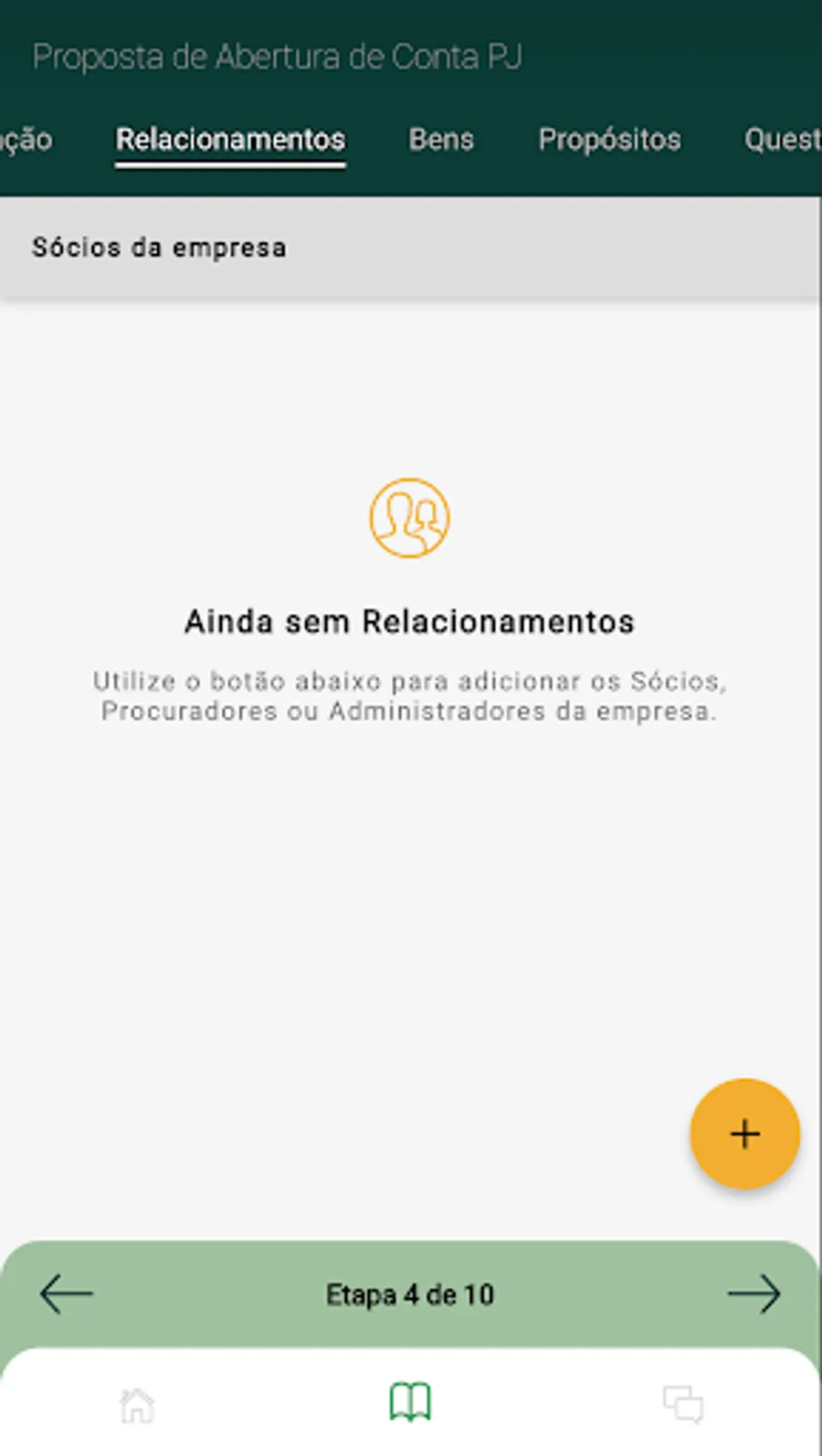Viewport: 822px width, 1456px height.
Task: Switch to the Bens tab
Action: pyautogui.click(x=441, y=140)
